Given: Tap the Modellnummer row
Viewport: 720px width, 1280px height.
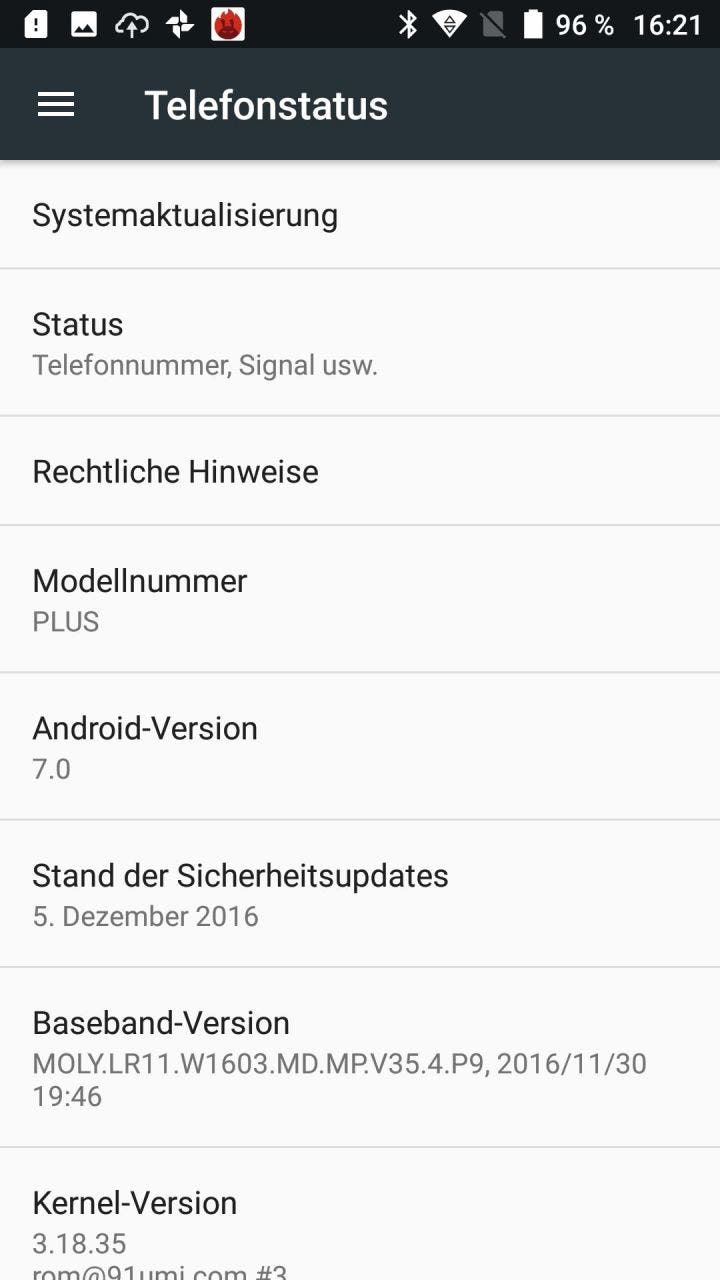Looking at the screenshot, I should [360, 599].
